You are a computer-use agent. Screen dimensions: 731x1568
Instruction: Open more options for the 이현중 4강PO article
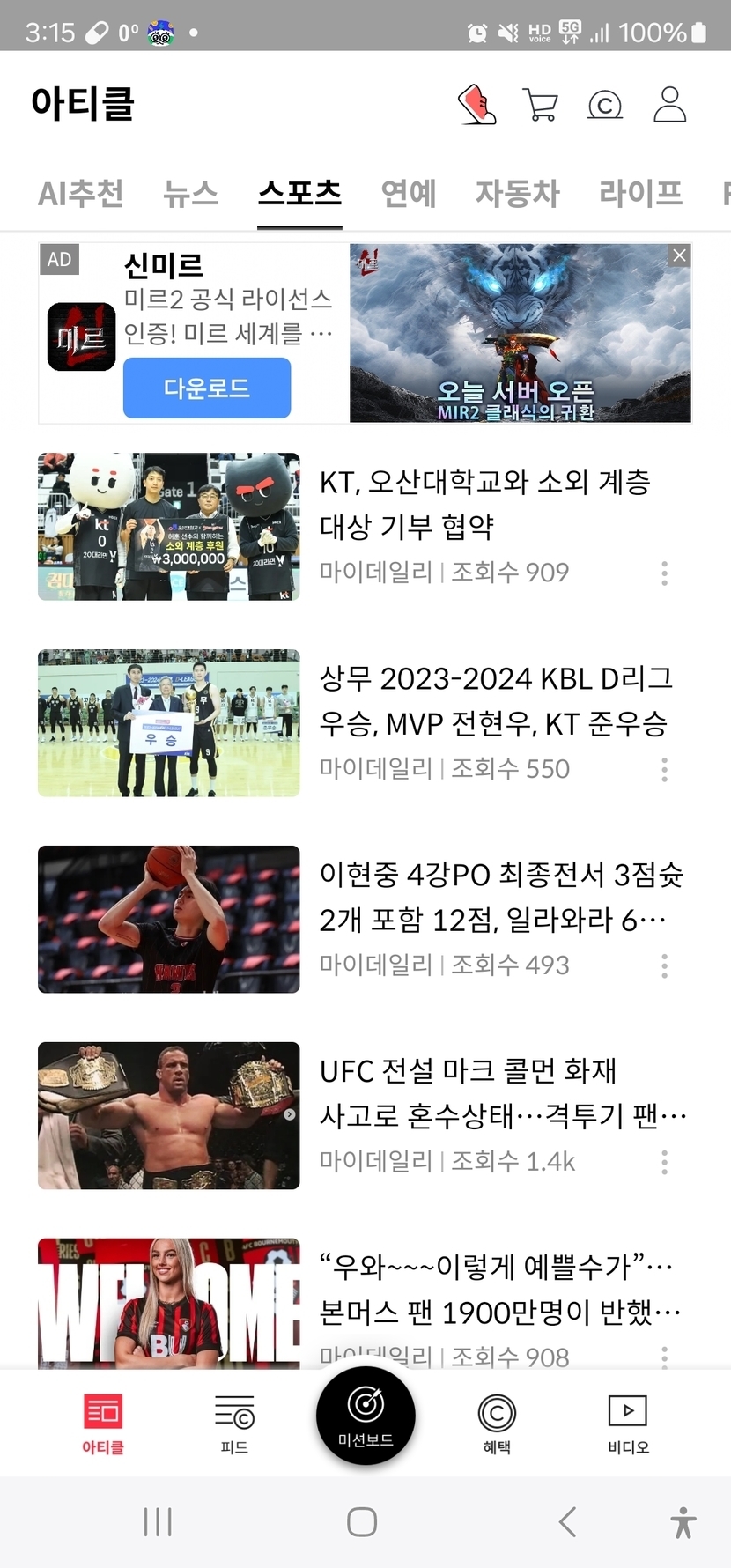coord(664,966)
